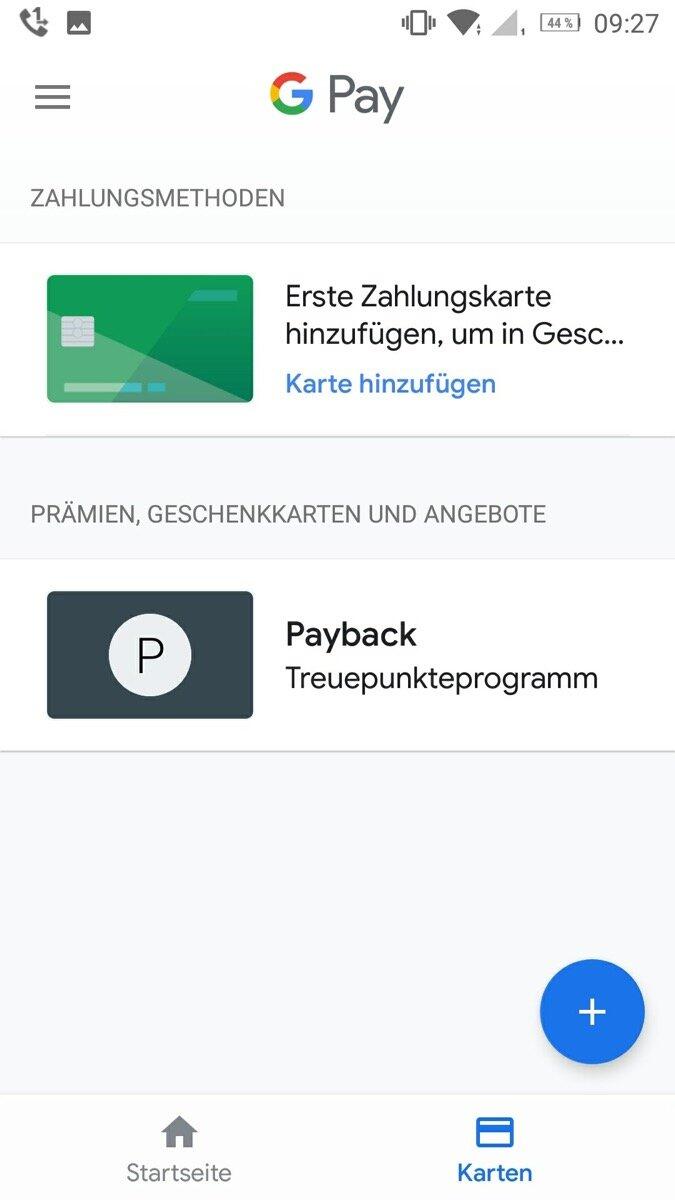675x1200 pixels.
Task: Open the hamburger navigation menu
Action: 53,97
